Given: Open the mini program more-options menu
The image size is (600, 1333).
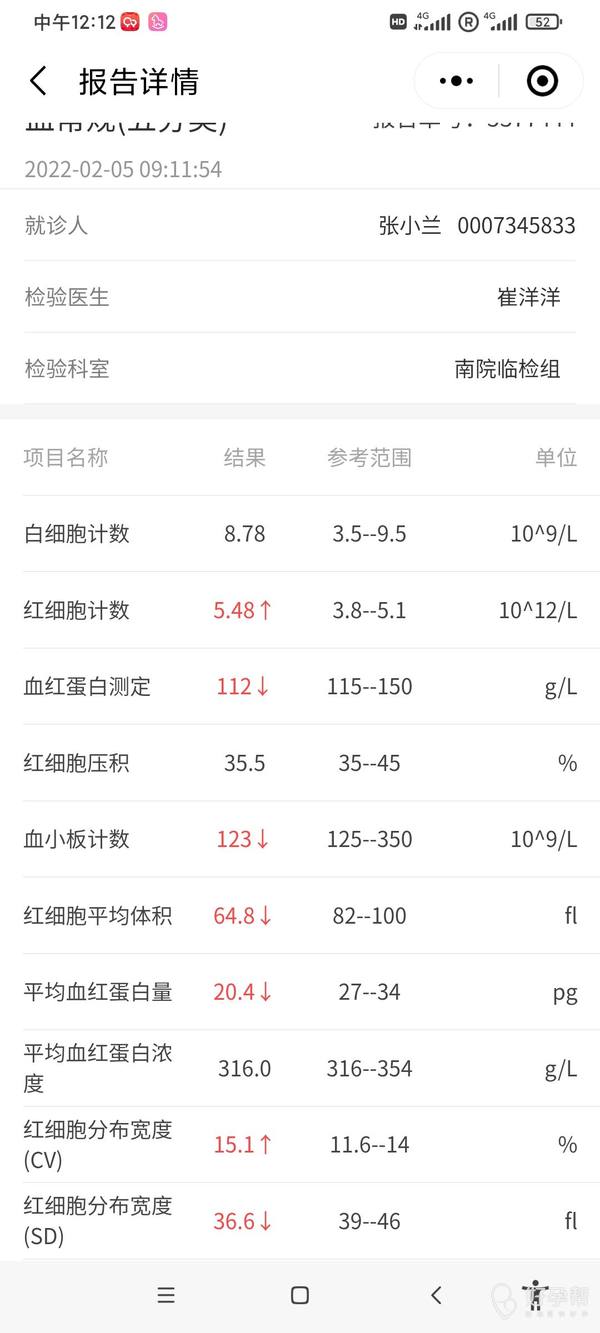Looking at the screenshot, I should pos(456,81).
